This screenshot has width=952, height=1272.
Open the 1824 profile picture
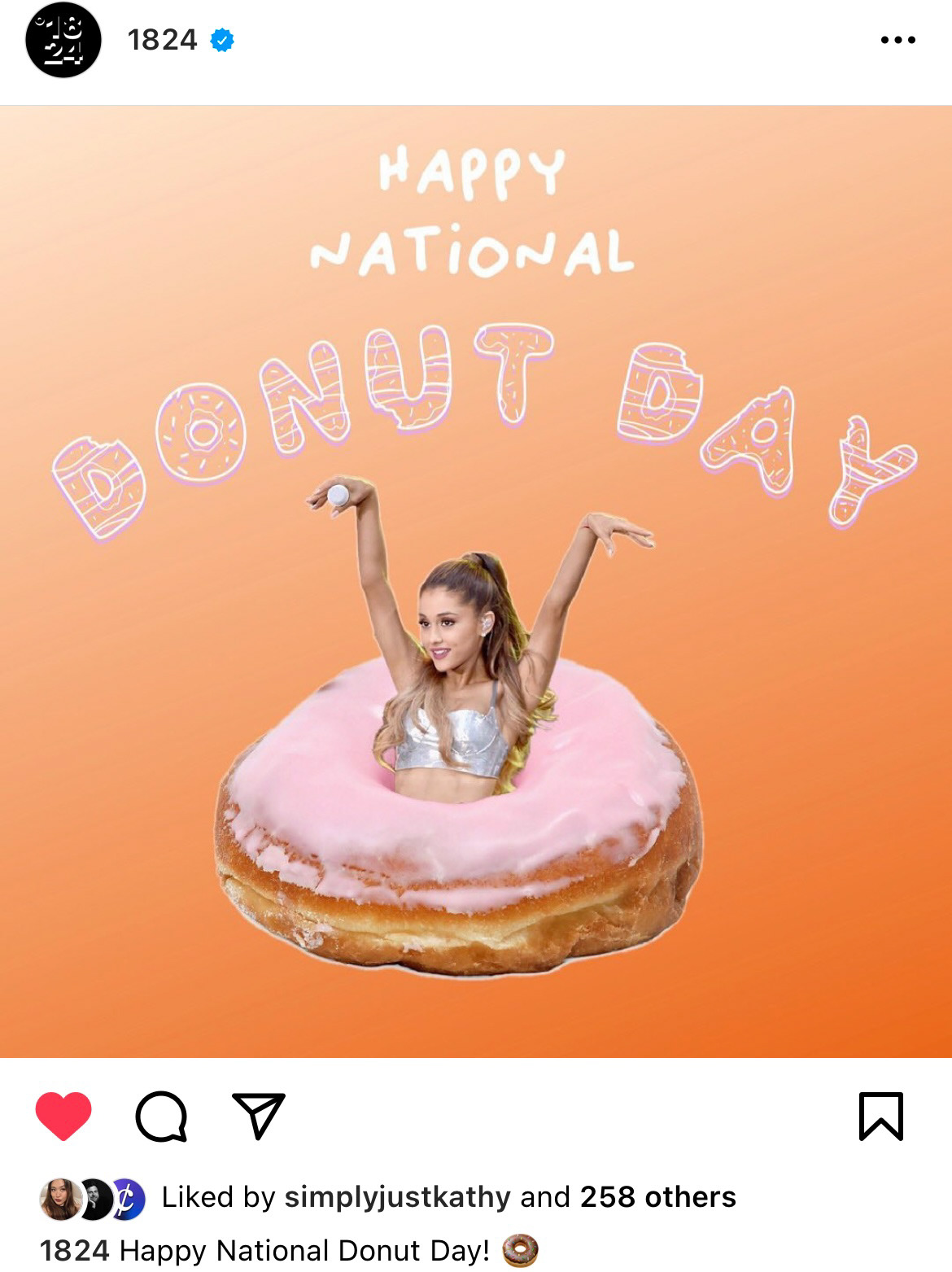click(63, 40)
